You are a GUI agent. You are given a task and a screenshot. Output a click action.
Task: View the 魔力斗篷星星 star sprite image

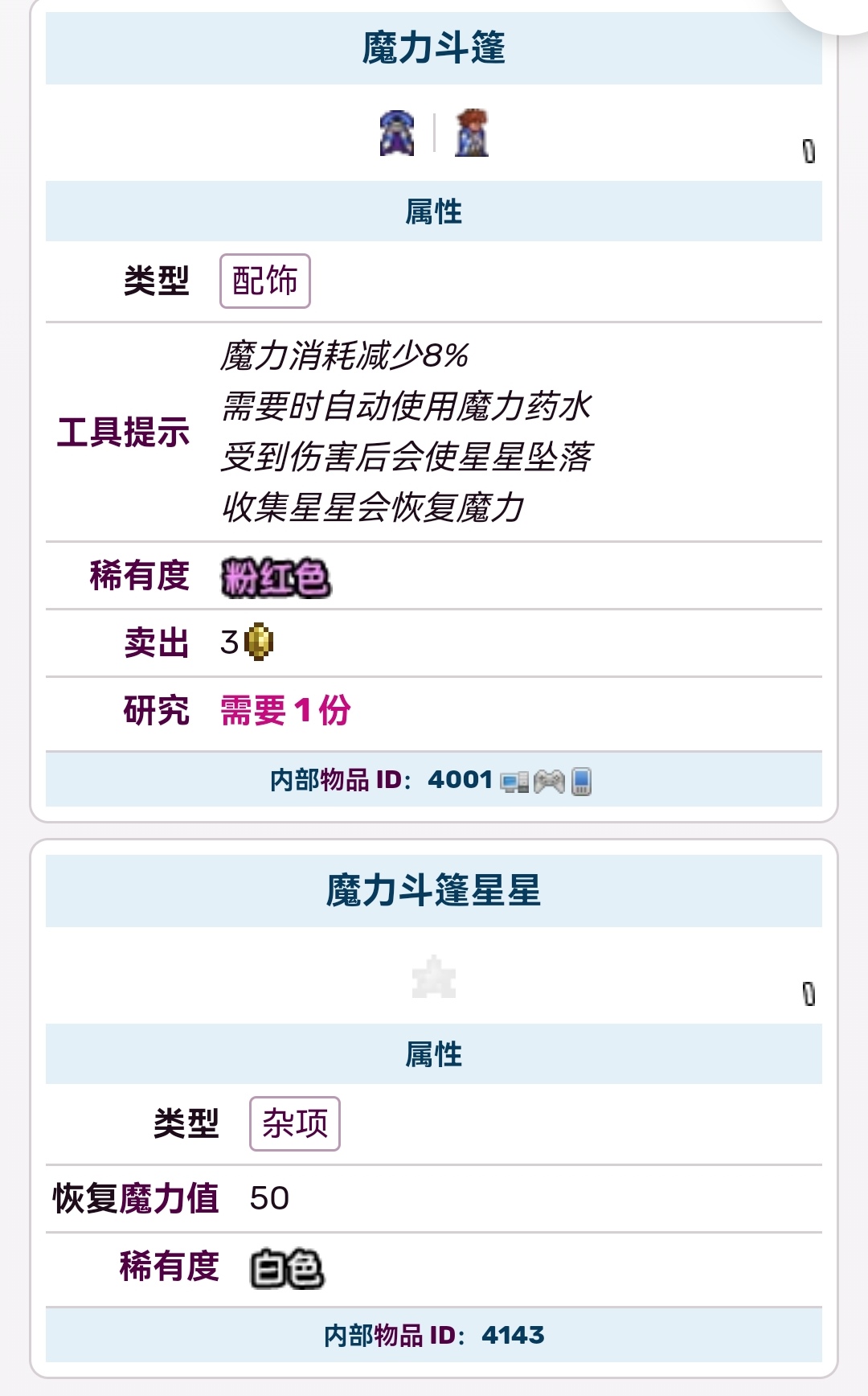(434, 976)
